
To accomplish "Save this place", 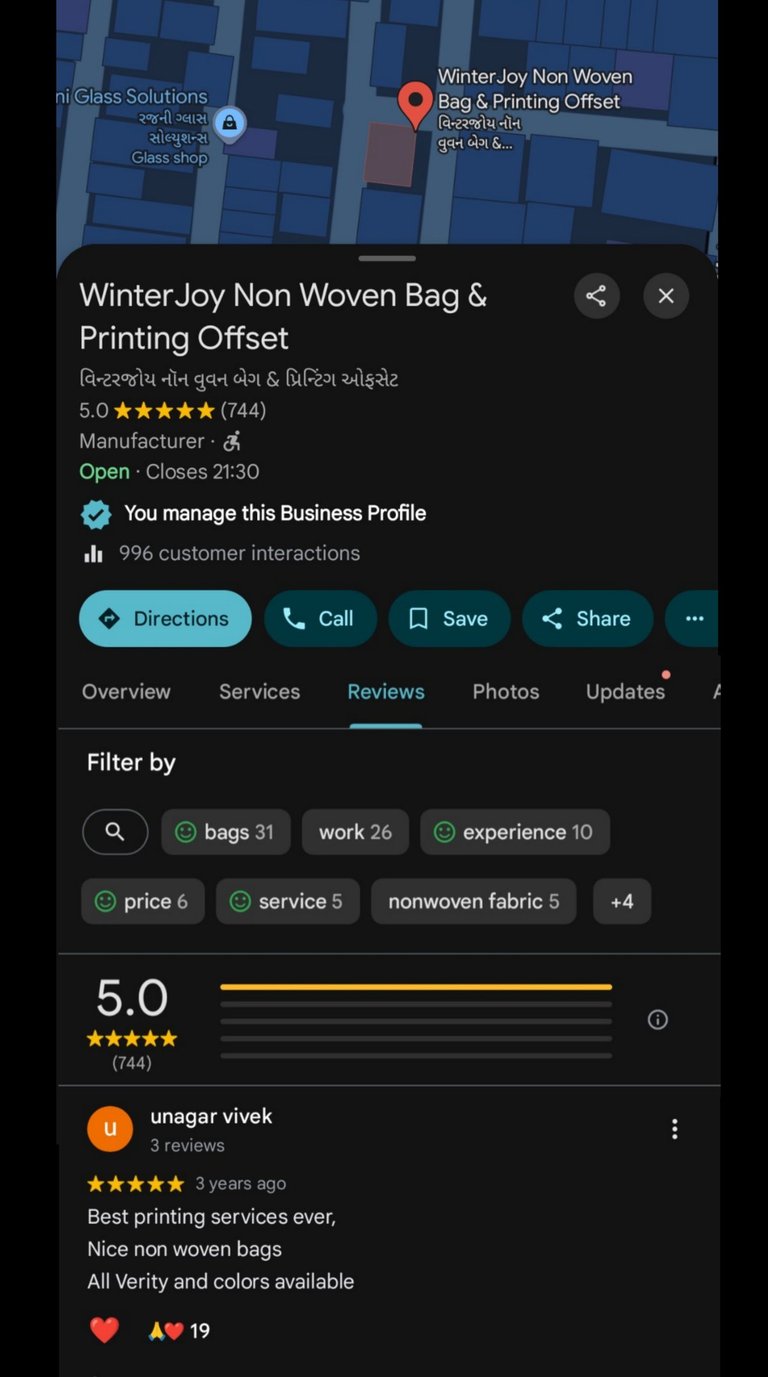I will (x=449, y=618).
